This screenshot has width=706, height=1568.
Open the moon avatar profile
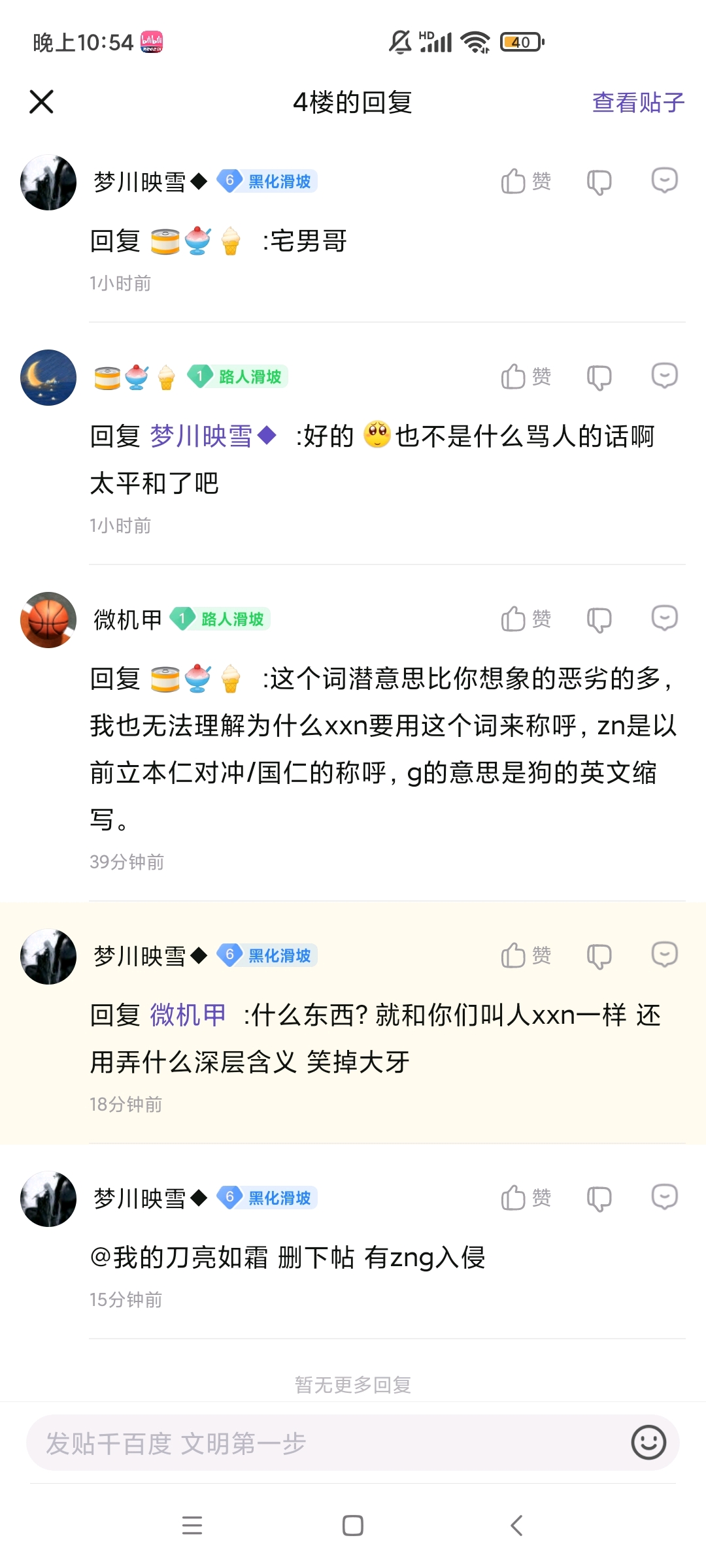(48, 378)
